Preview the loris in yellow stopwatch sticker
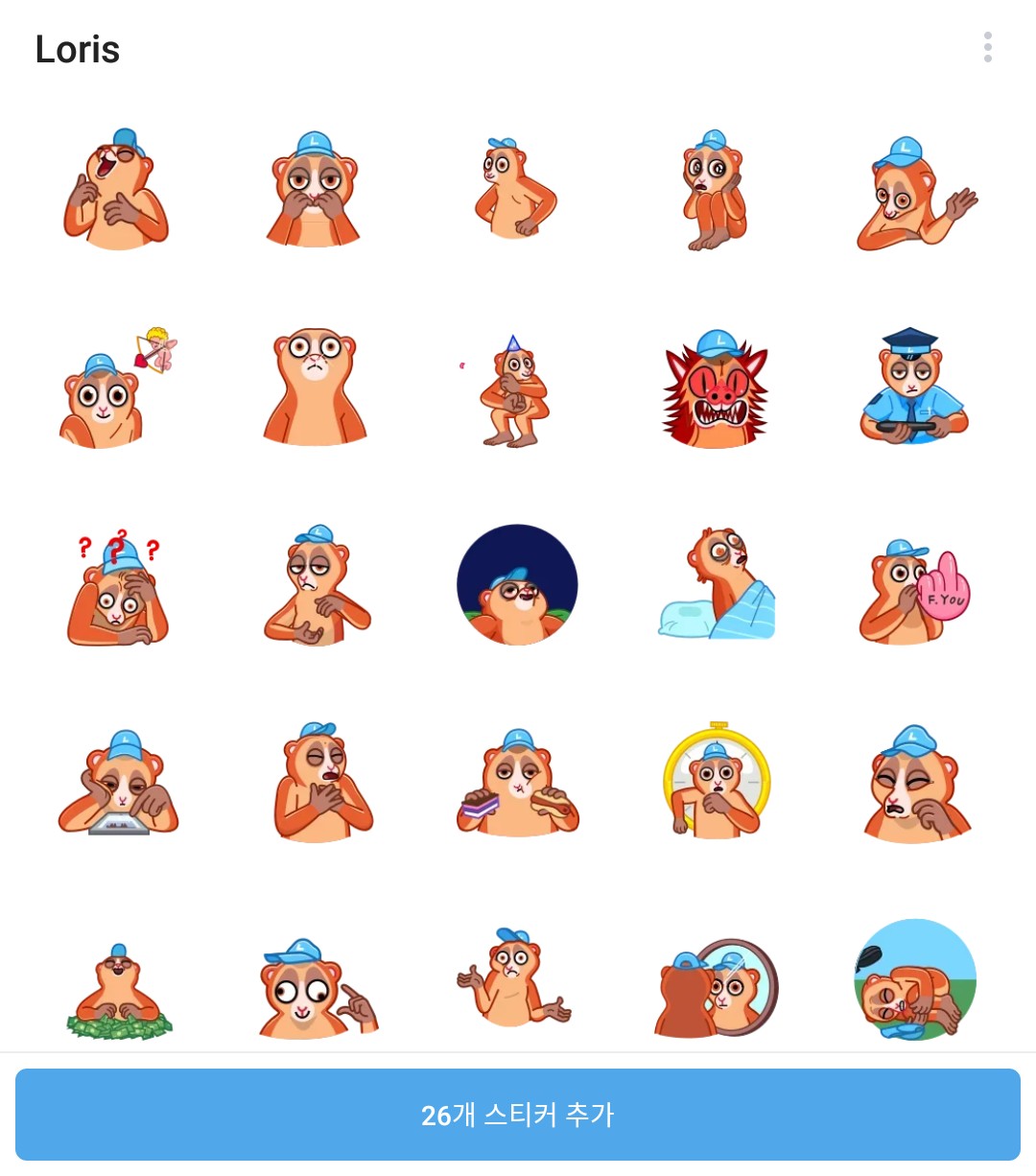1036x1176 pixels. coord(716,782)
